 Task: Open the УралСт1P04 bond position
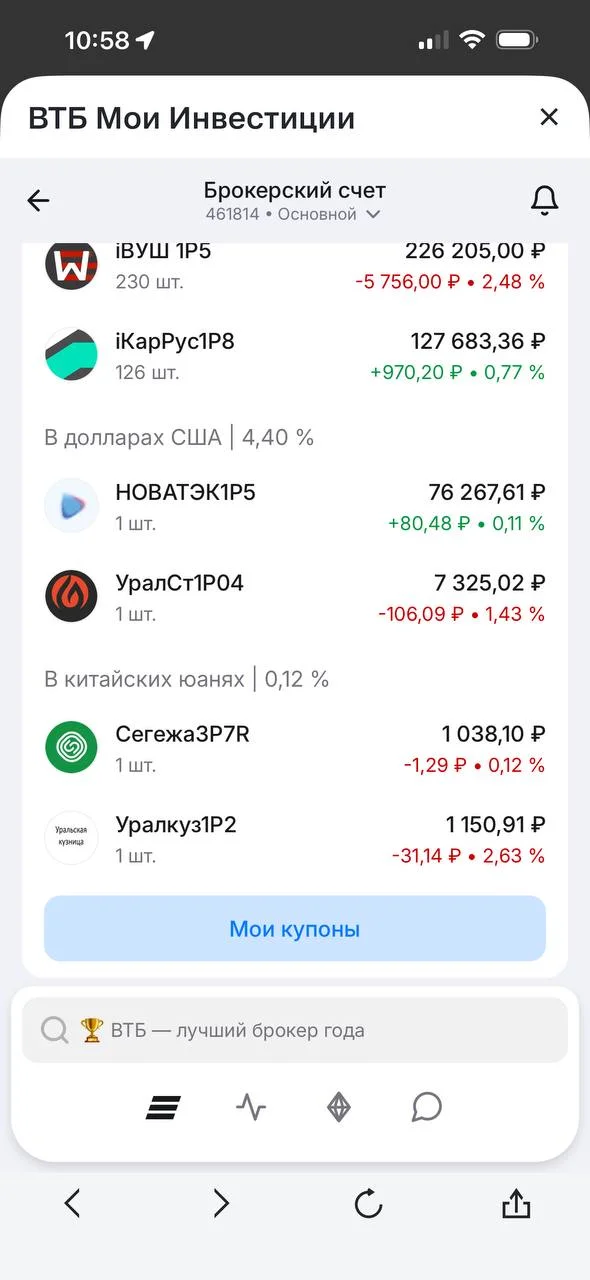coord(295,598)
